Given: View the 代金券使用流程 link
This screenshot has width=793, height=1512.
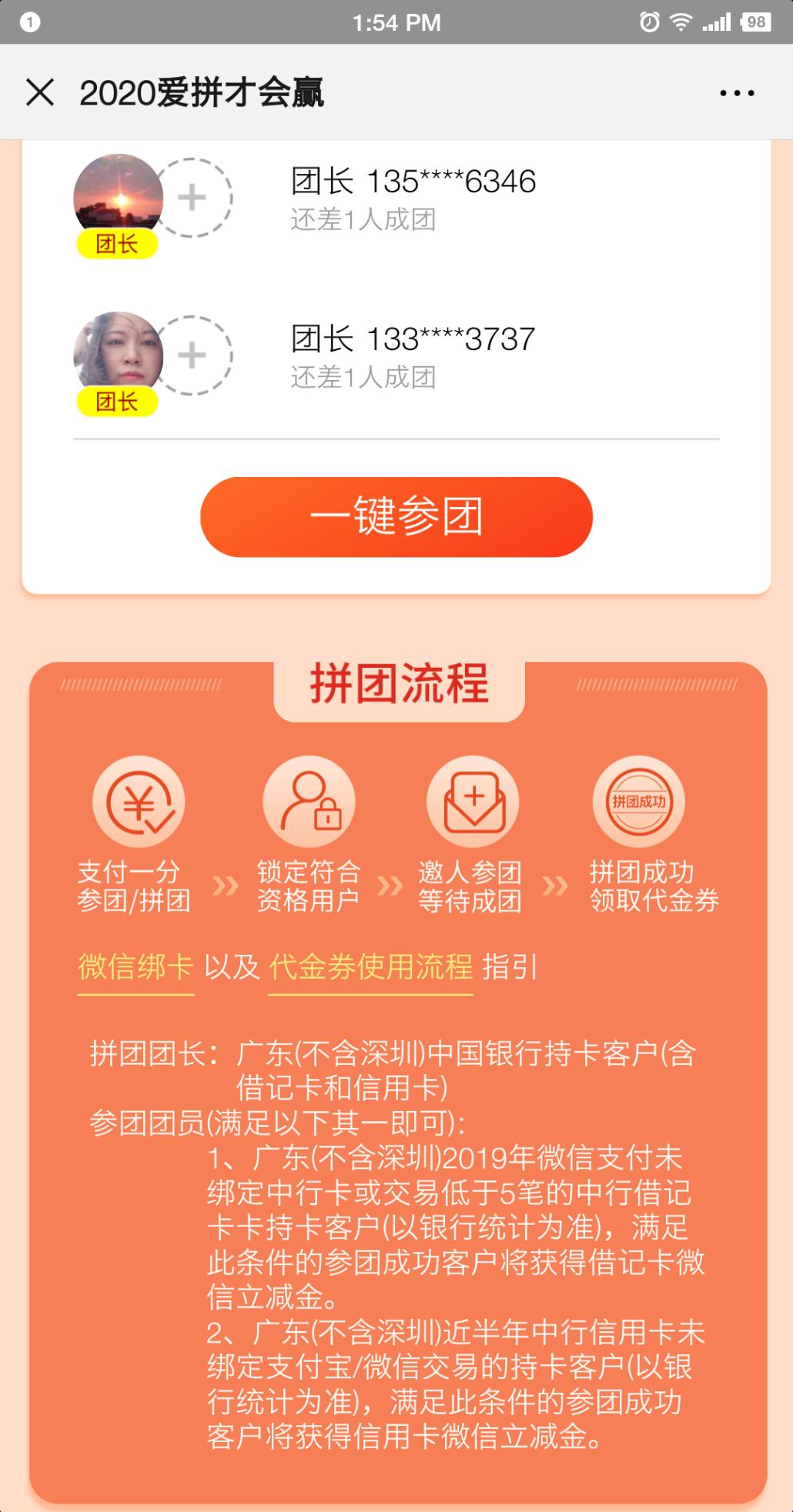Looking at the screenshot, I should (370, 966).
